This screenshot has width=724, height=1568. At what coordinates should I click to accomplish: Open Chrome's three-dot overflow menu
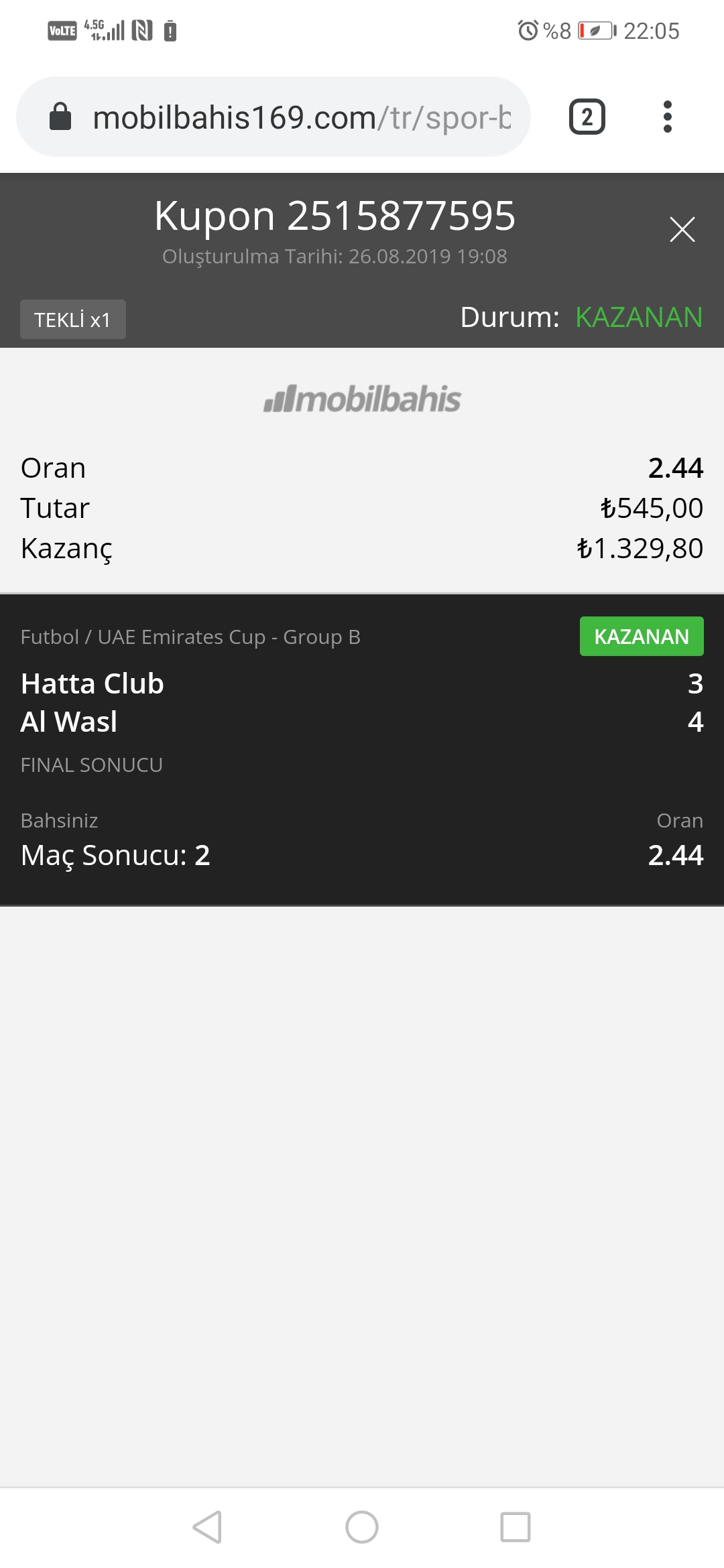pos(667,117)
